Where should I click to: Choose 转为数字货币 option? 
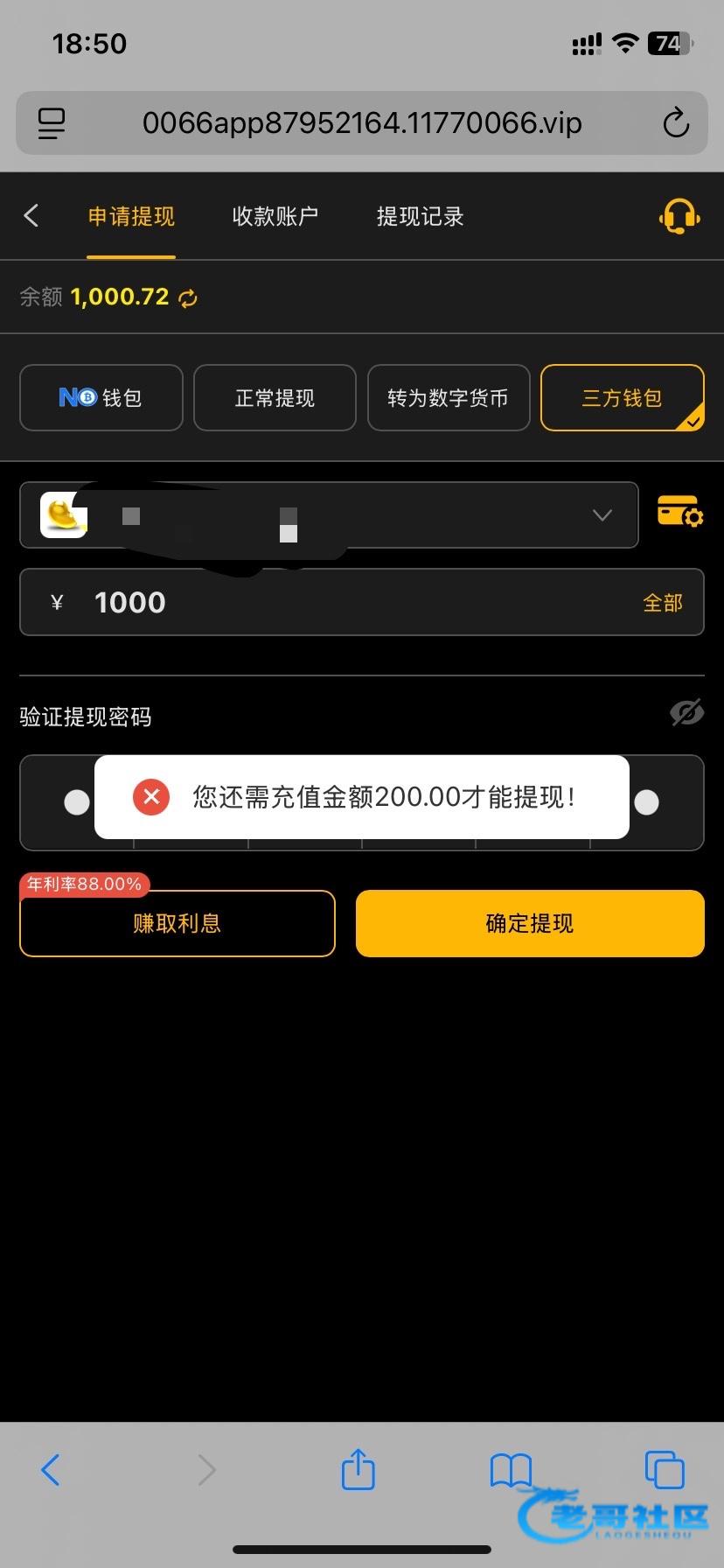click(448, 398)
